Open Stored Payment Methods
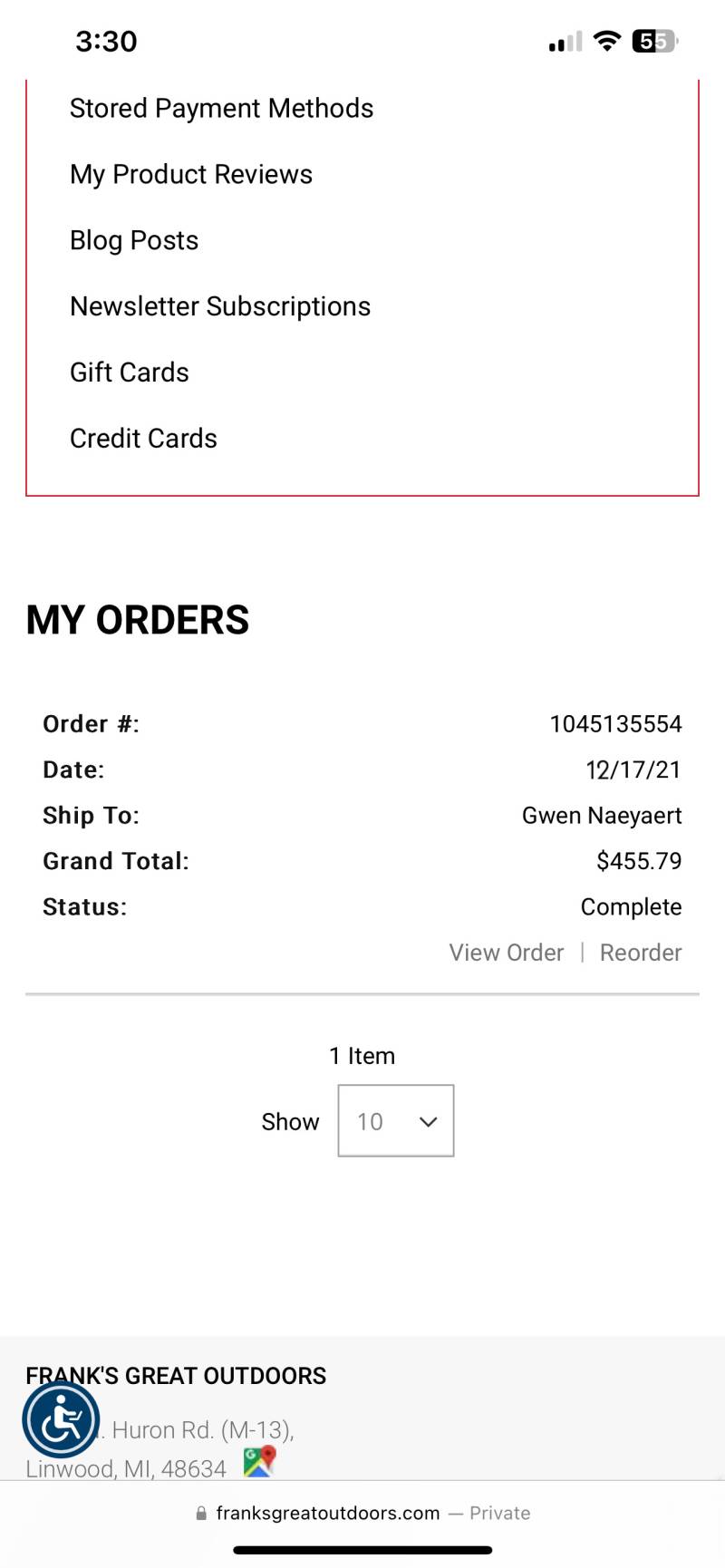 tap(221, 108)
